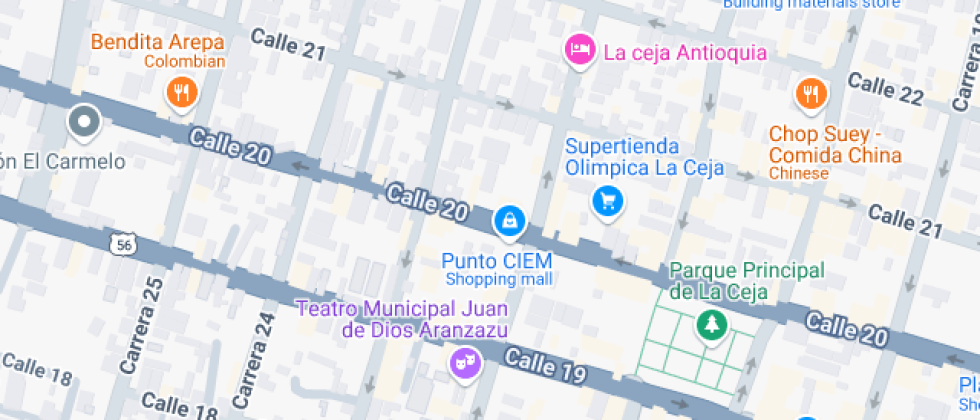The height and width of the screenshot is (420, 980).
Task: Open the Teatro Municipal Juan de Dios Aranzazu pin
Action: (465, 363)
